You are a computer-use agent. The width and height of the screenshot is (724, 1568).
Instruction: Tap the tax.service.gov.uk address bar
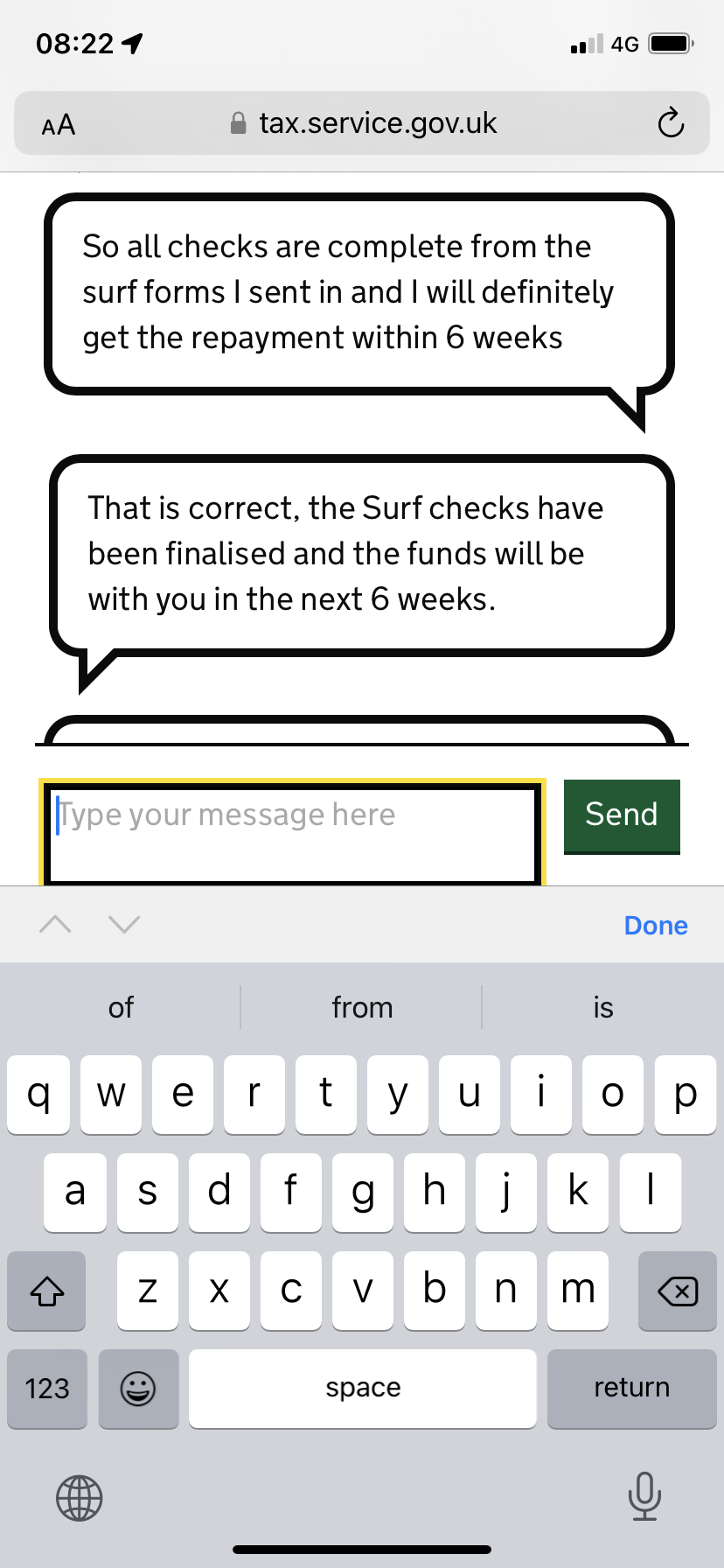[x=362, y=123]
